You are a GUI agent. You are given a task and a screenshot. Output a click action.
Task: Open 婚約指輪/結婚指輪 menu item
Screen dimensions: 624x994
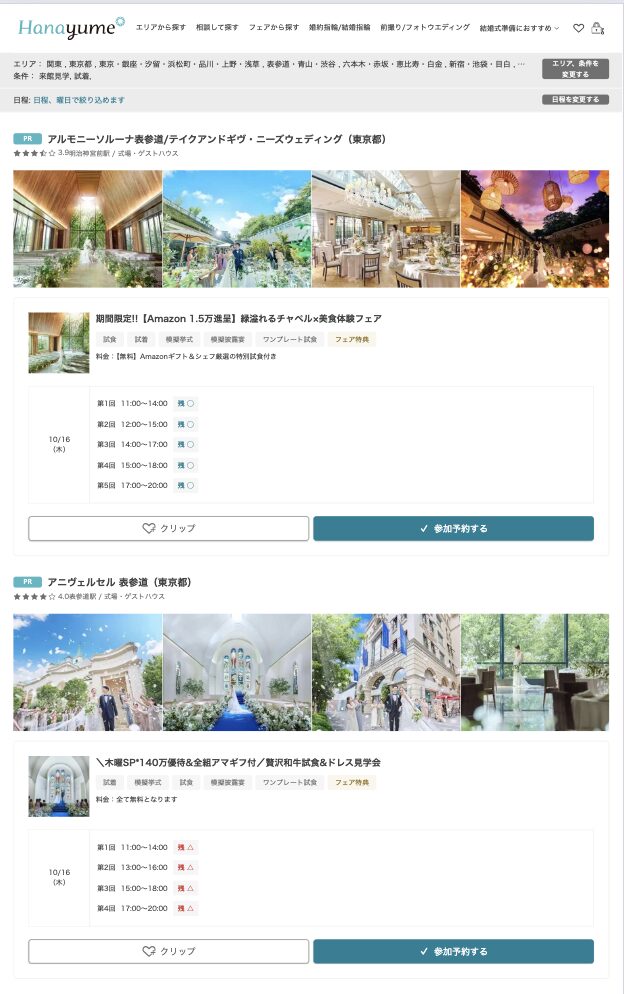point(339,27)
